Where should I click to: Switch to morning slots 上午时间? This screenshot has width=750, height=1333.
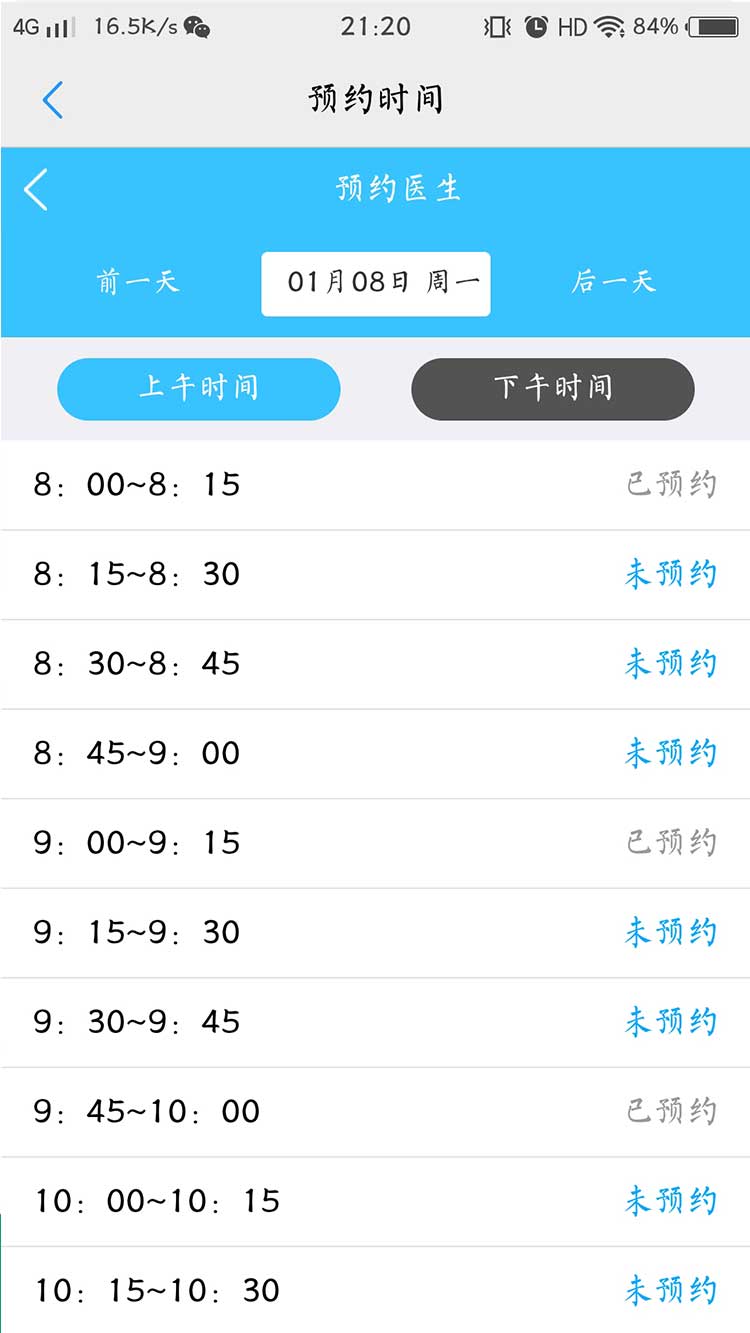click(199, 389)
